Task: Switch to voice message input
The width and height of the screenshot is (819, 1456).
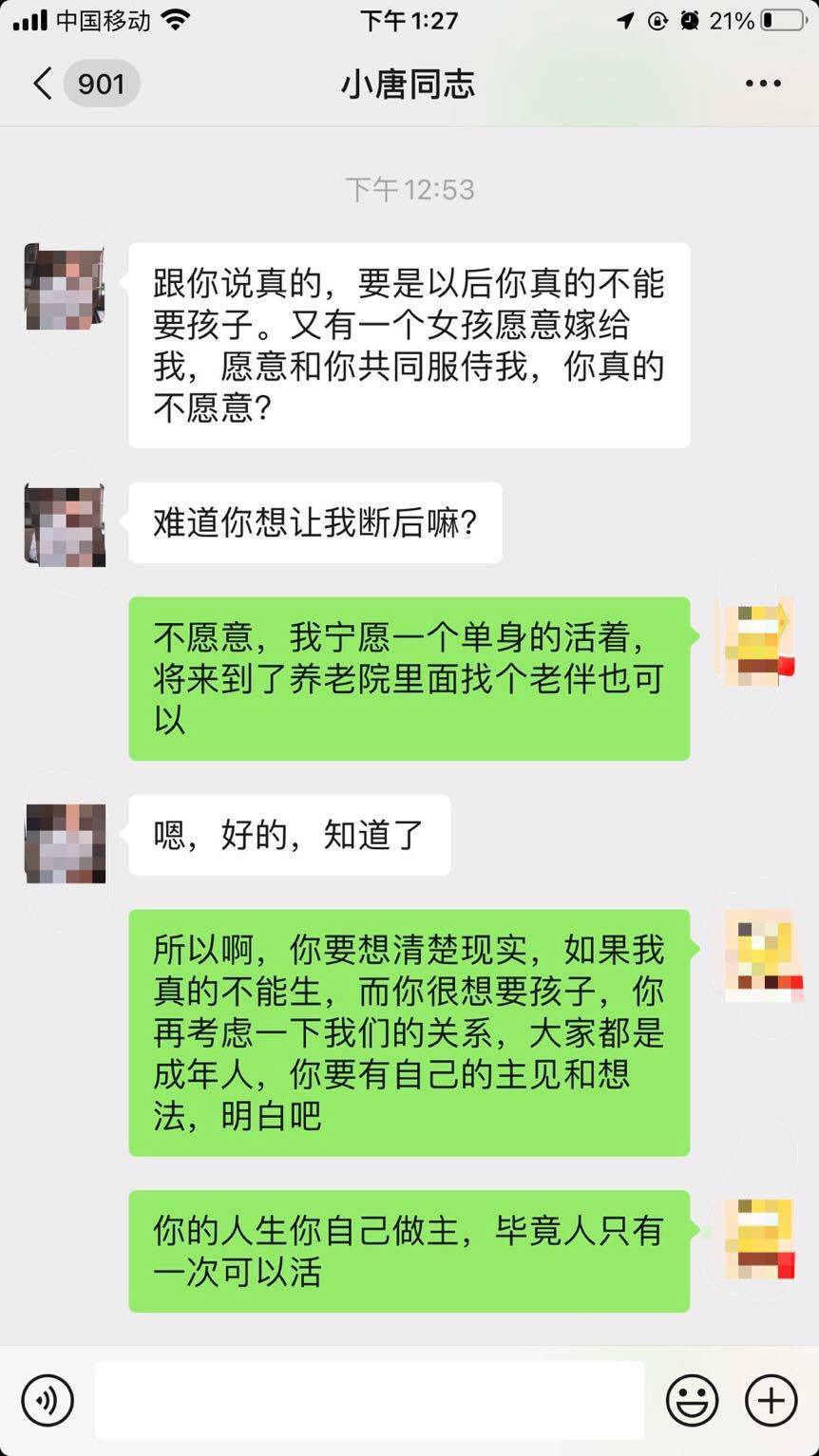Action: coord(47,1400)
